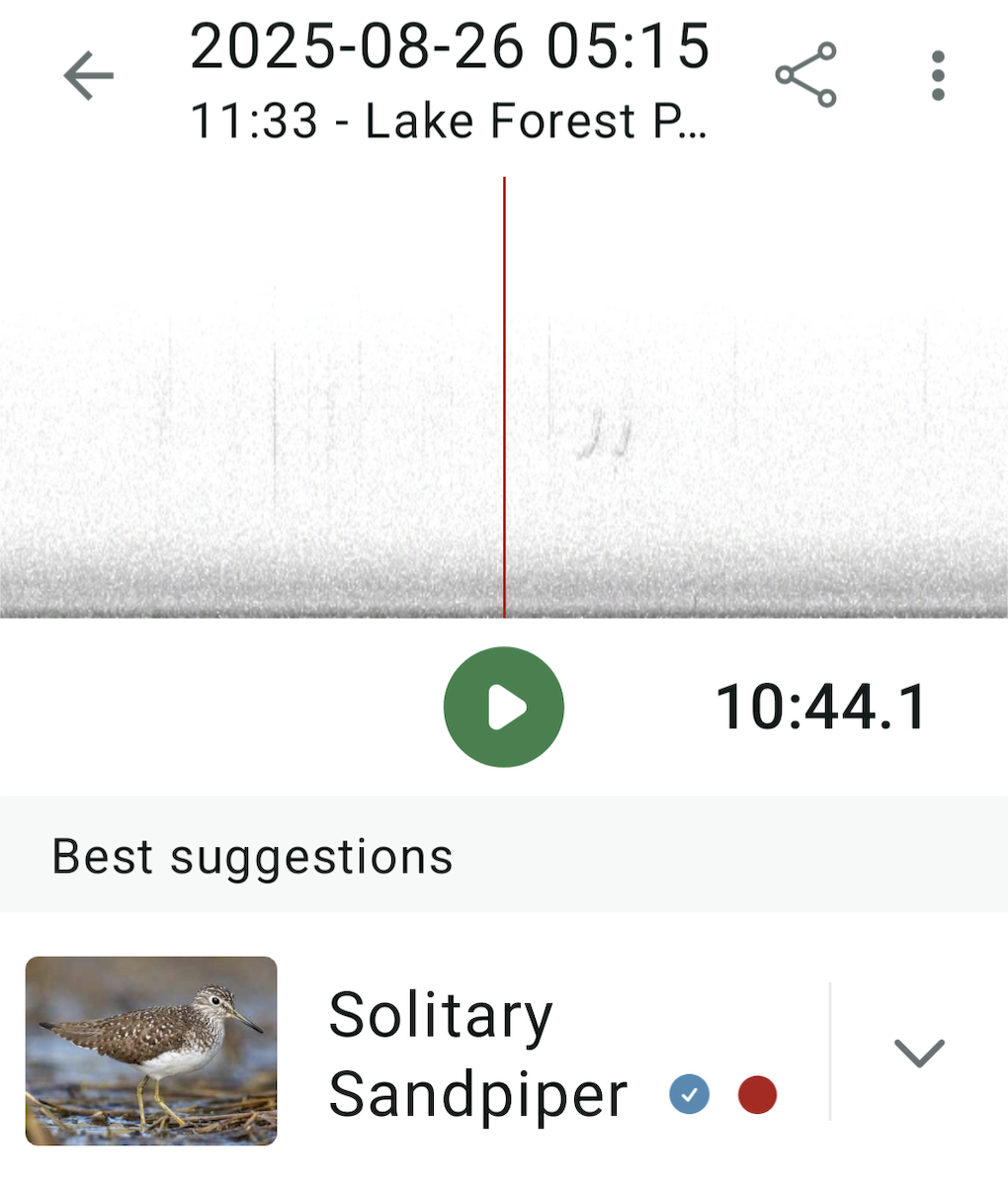Open the Solitary Sandpiper photo thumbnail
1008x1186 pixels.
tap(151, 1051)
